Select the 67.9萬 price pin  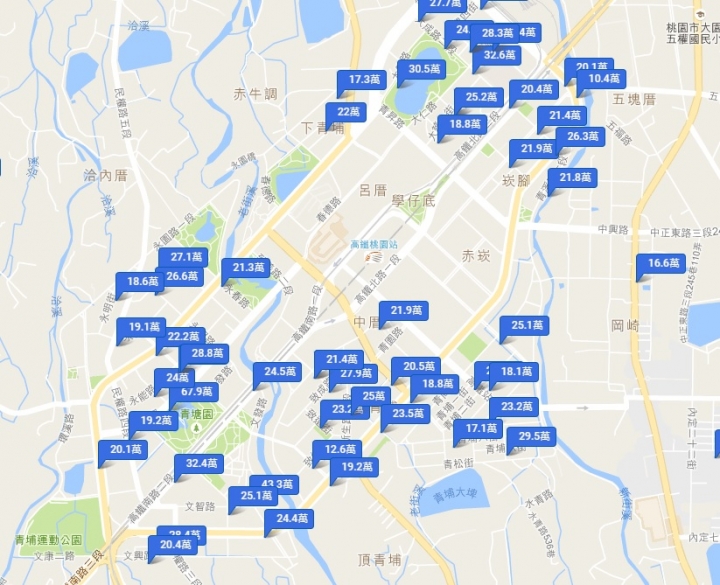tap(199, 392)
